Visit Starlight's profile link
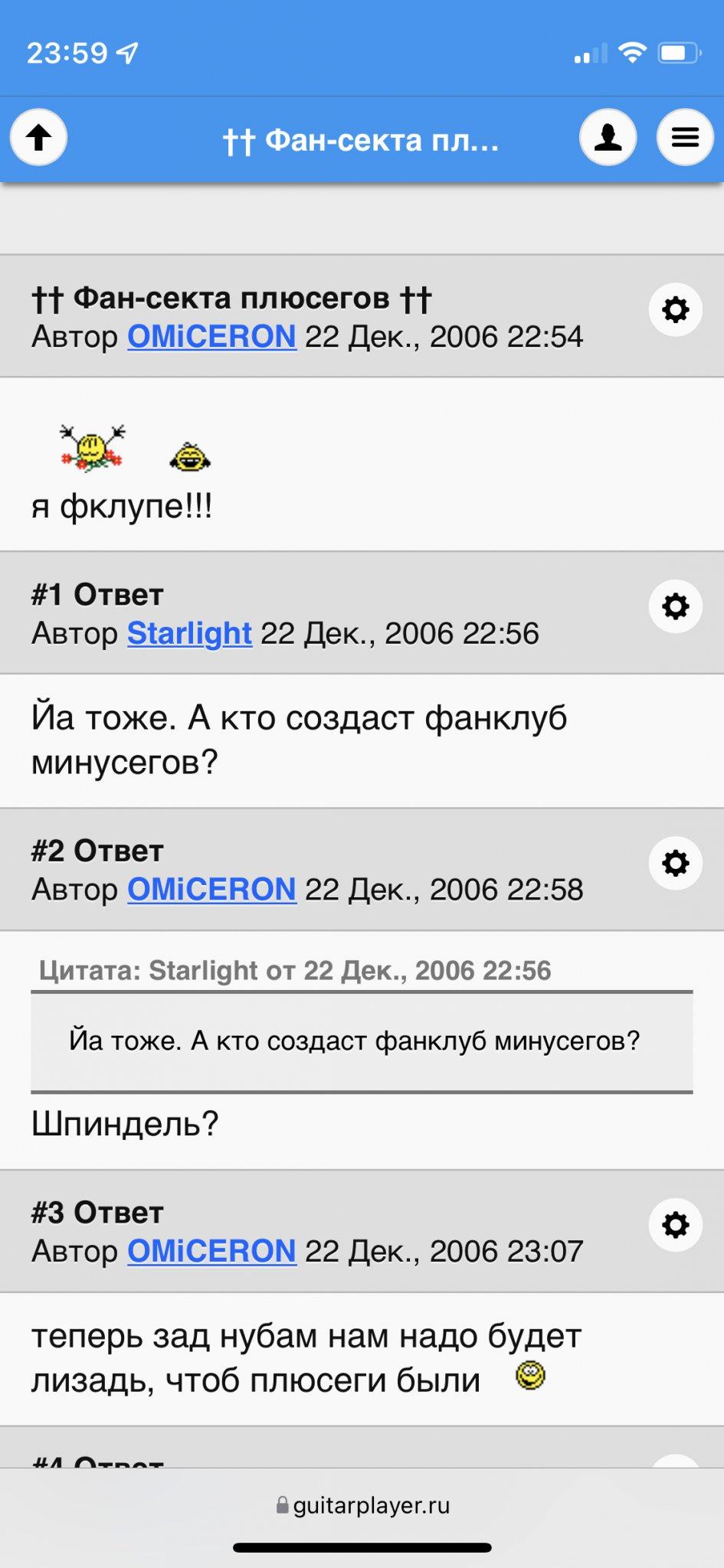The image size is (724, 1568). (189, 633)
